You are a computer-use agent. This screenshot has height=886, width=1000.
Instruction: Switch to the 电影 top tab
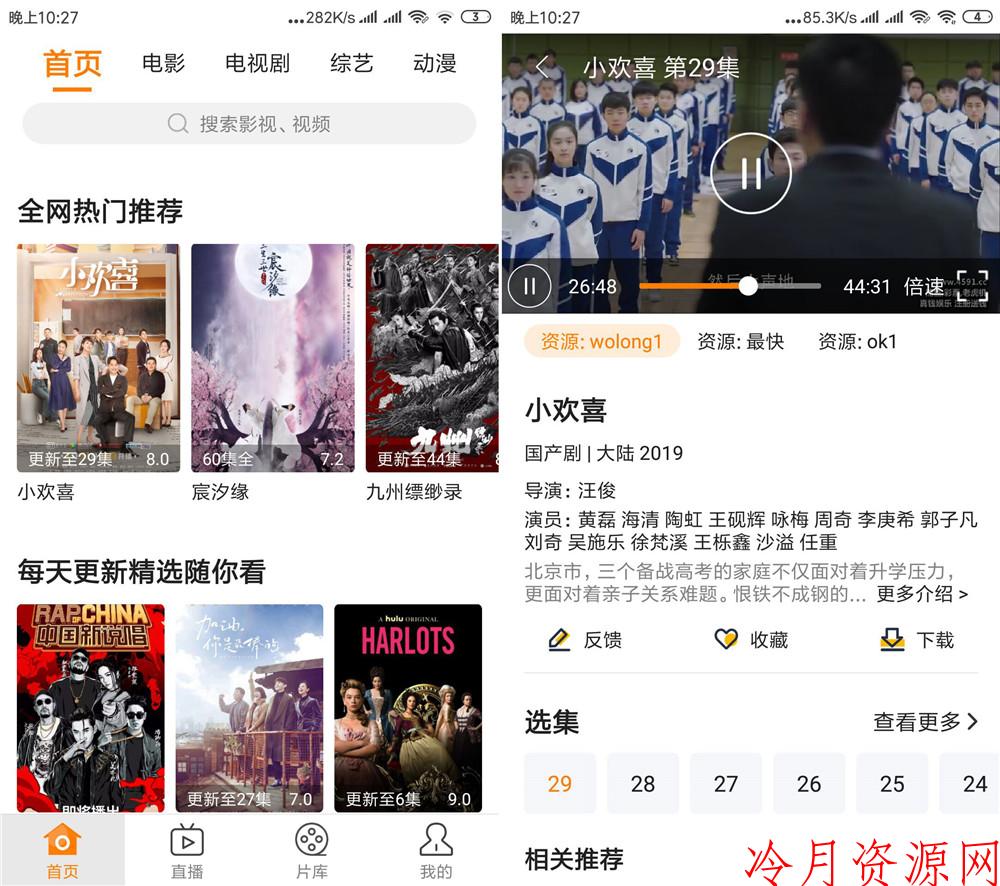163,63
